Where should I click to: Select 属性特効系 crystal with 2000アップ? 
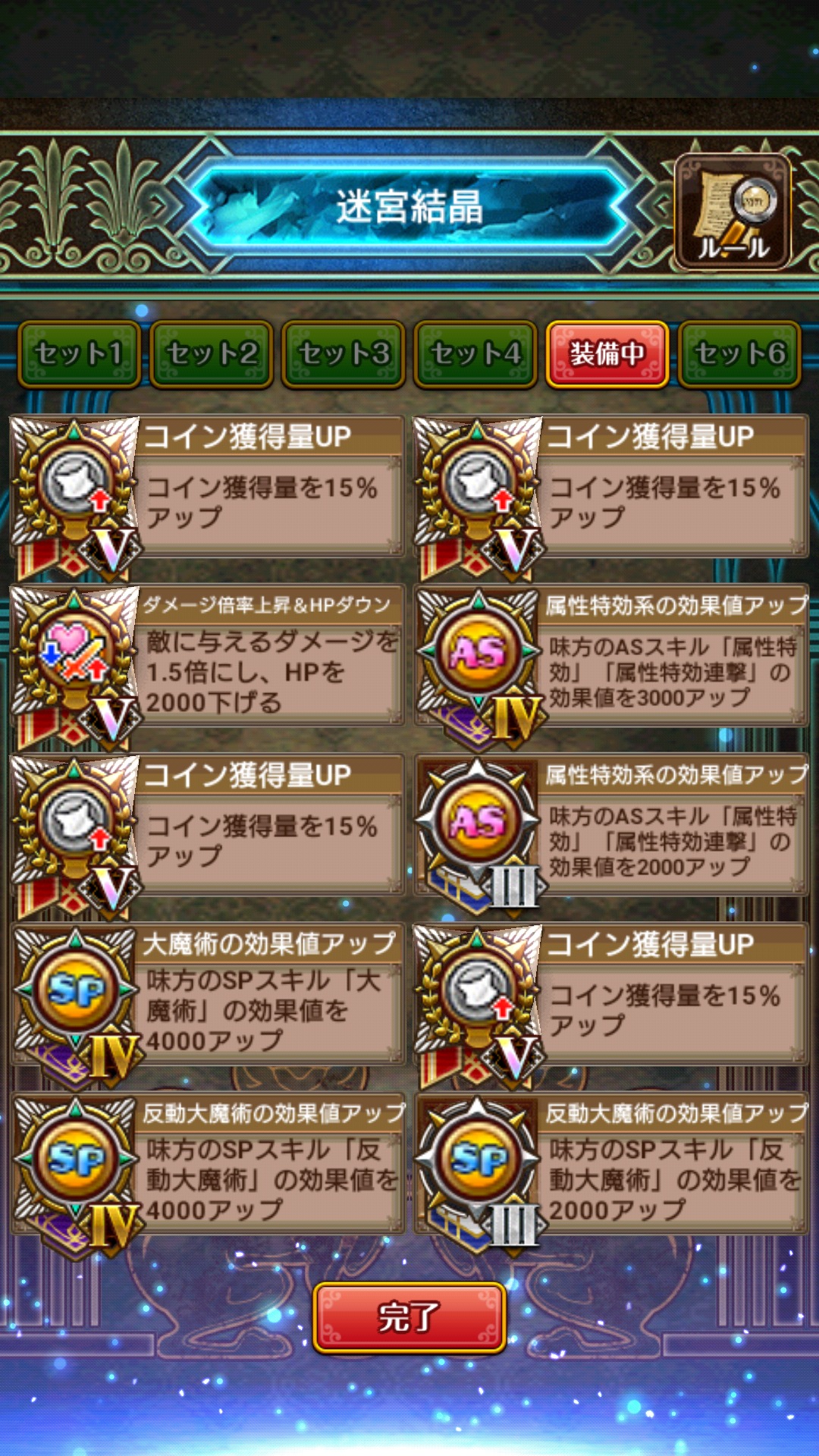pos(610,827)
